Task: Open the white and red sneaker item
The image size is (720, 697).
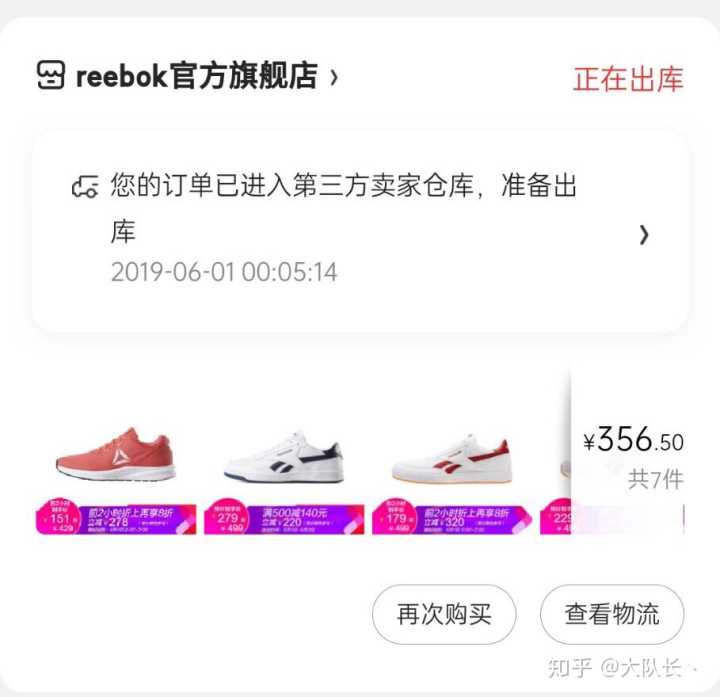Action: point(451,462)
